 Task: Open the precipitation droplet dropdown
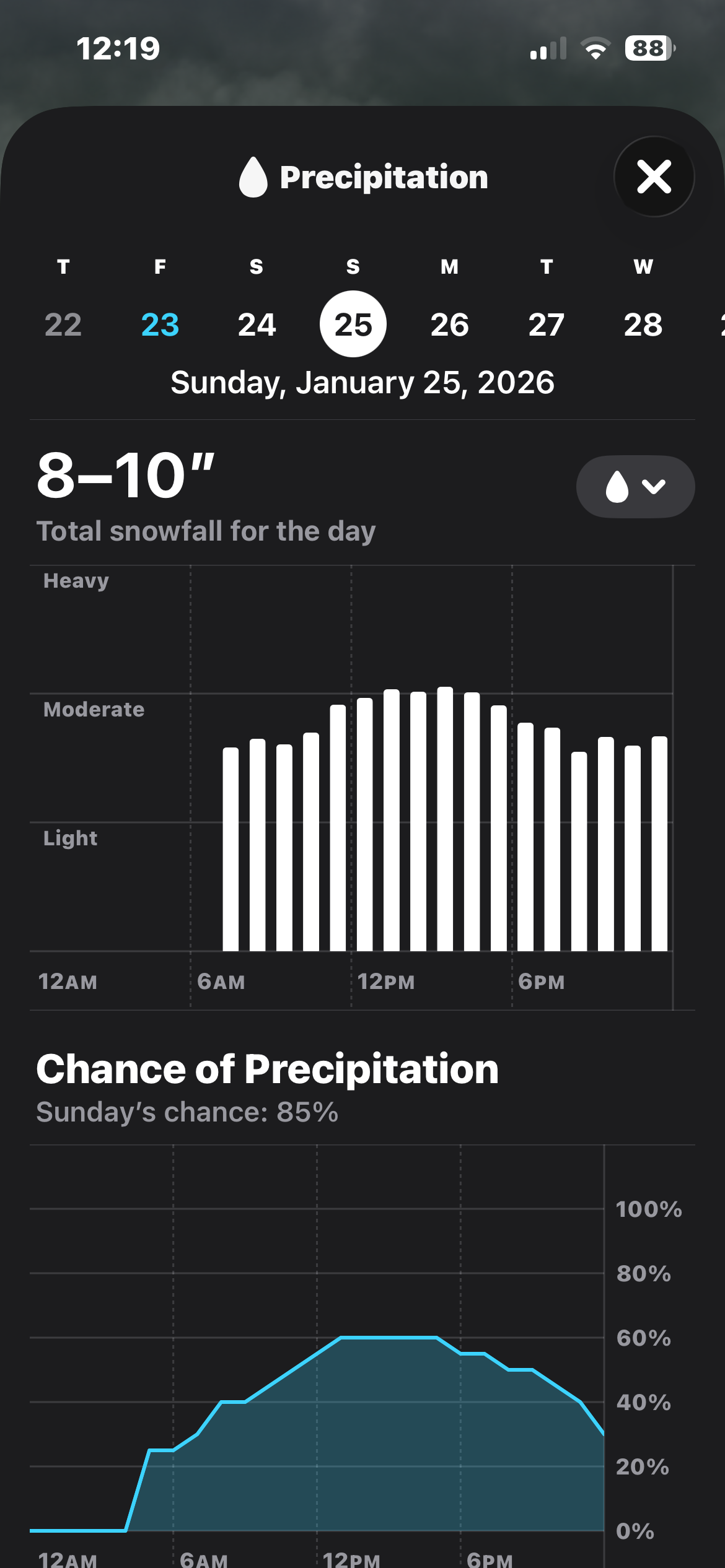[635, 487]
